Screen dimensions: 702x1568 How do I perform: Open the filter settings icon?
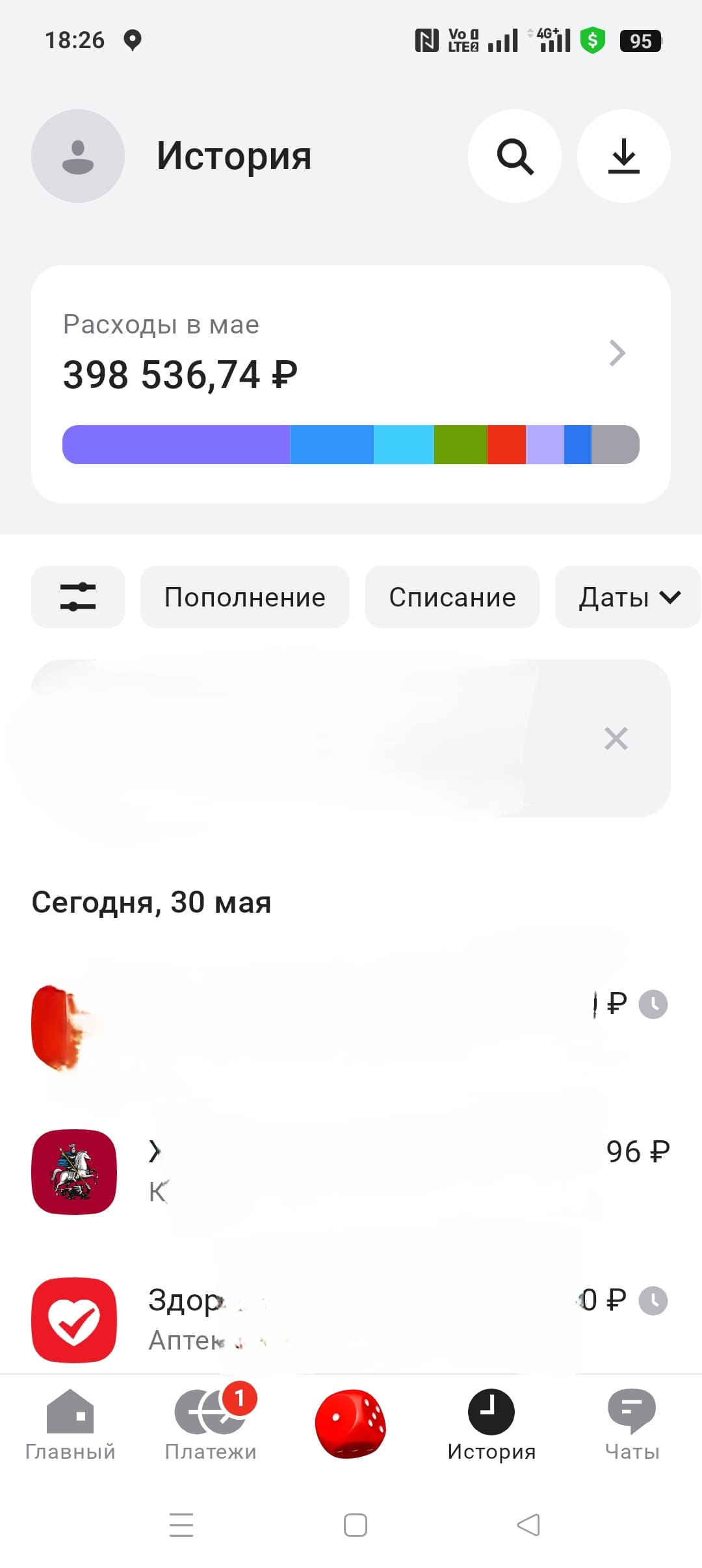pos(78,597)
